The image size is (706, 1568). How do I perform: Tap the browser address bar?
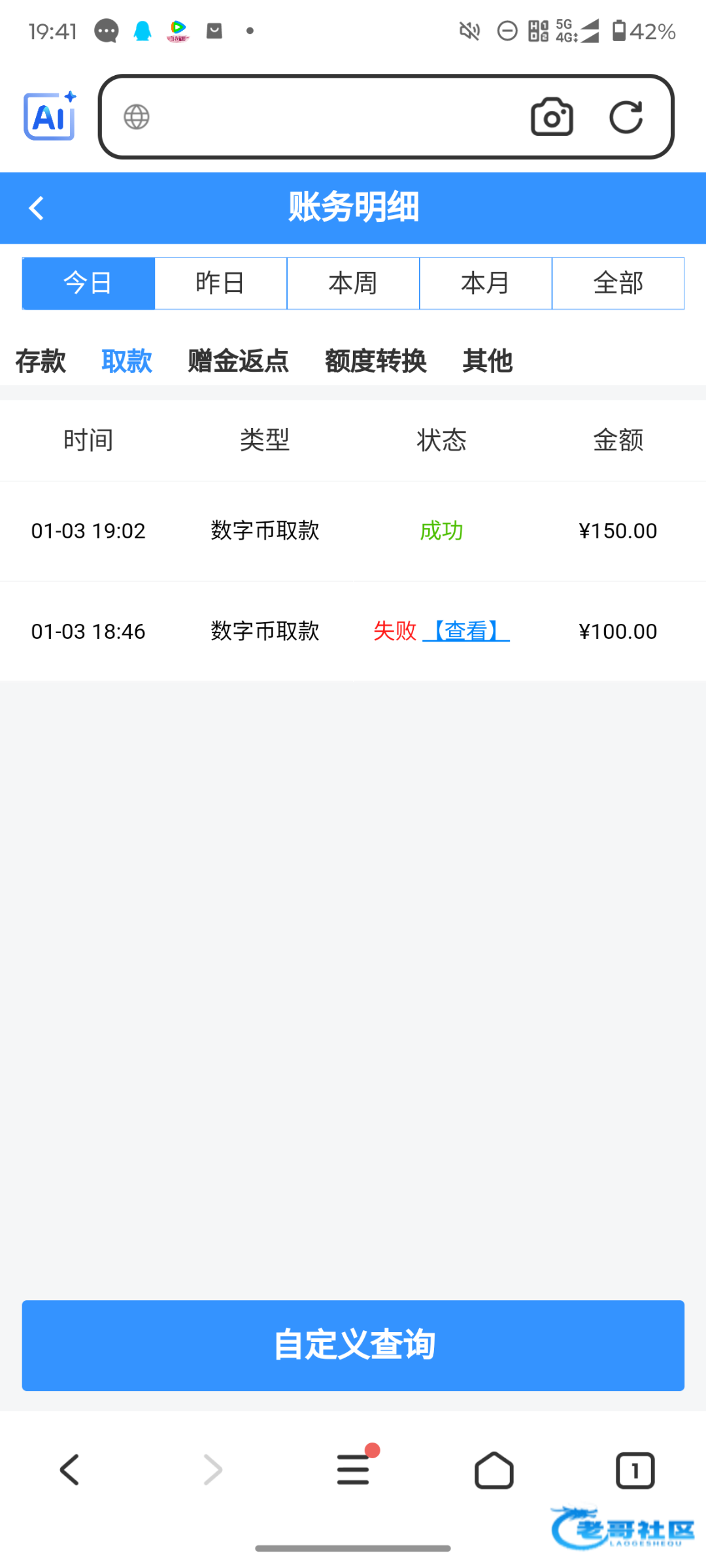[x=327, y=117]
